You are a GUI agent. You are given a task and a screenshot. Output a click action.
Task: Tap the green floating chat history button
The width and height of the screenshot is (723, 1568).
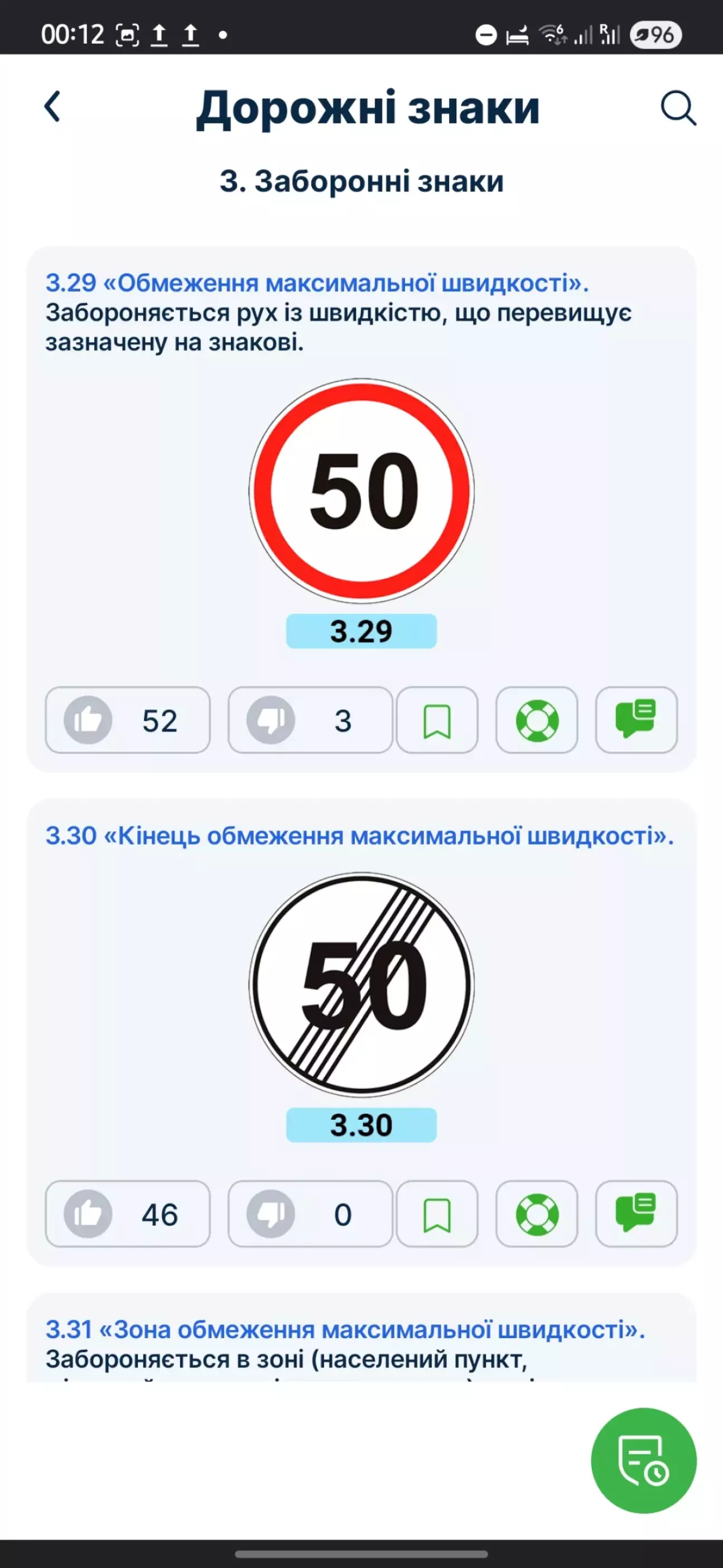(x=643, y=1460)
